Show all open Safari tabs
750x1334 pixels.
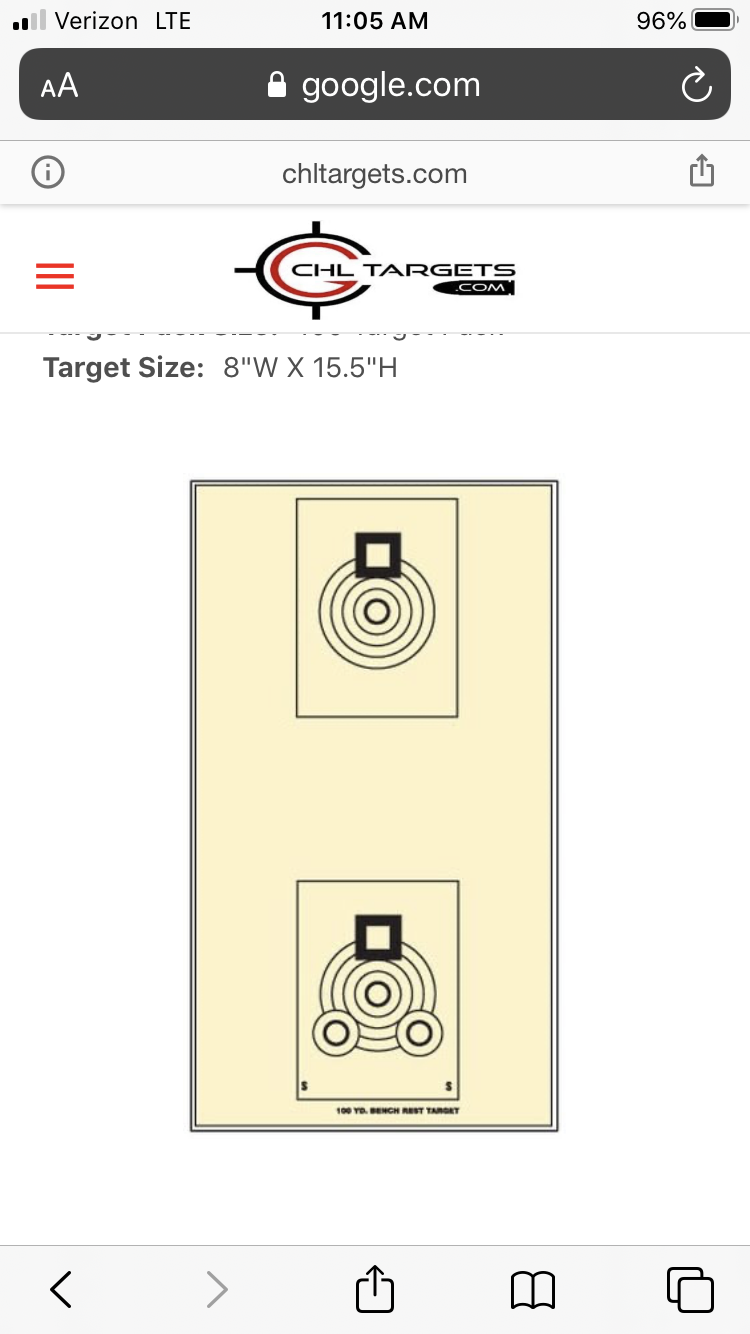tap(689, 1289)
